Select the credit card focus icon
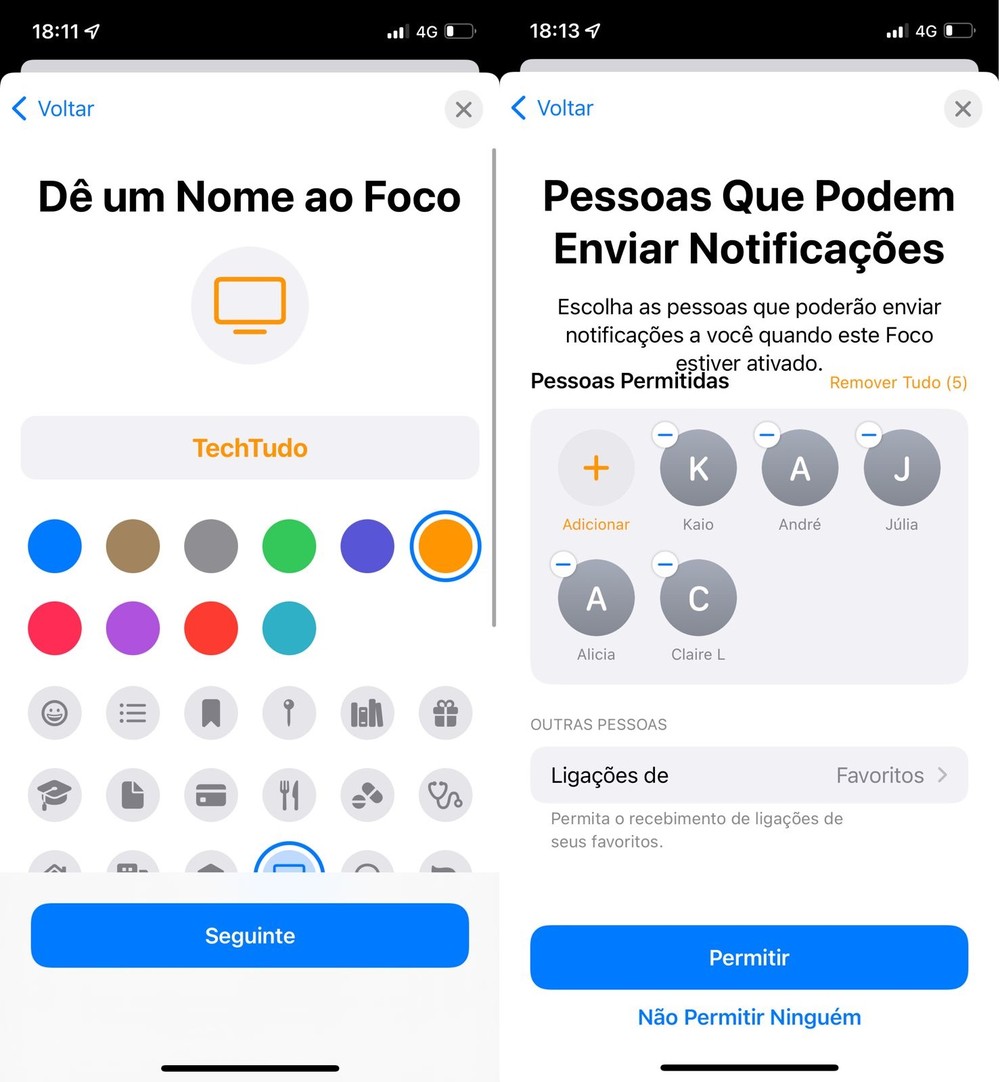This screenshot has height=1082, width=1000. point(211,795)
